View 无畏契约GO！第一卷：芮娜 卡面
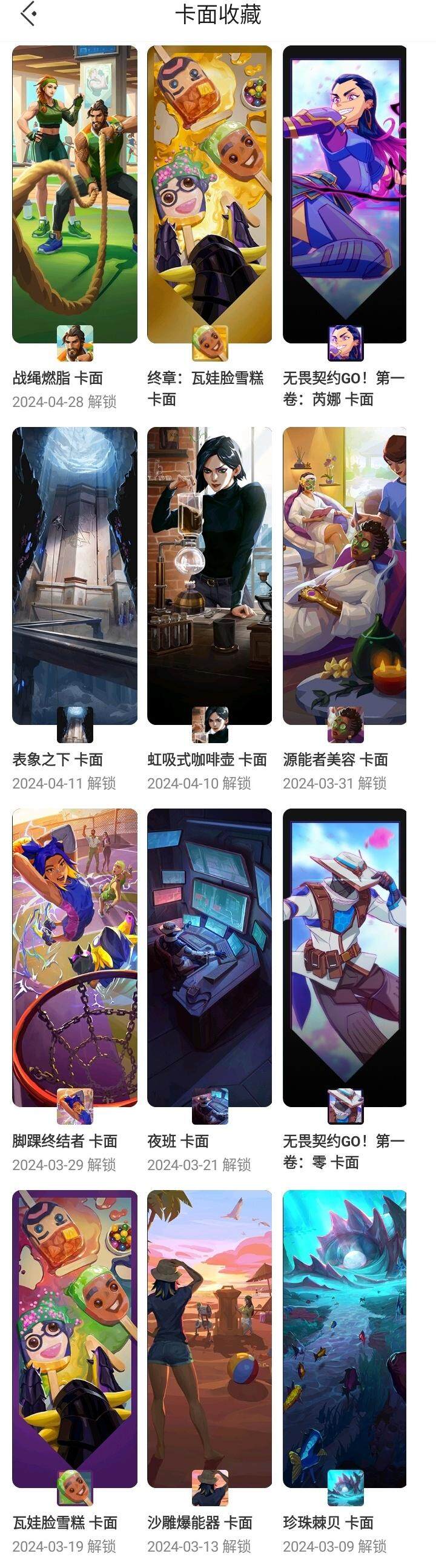This screenshot has width=436, height=1568. tap(344, 195)
